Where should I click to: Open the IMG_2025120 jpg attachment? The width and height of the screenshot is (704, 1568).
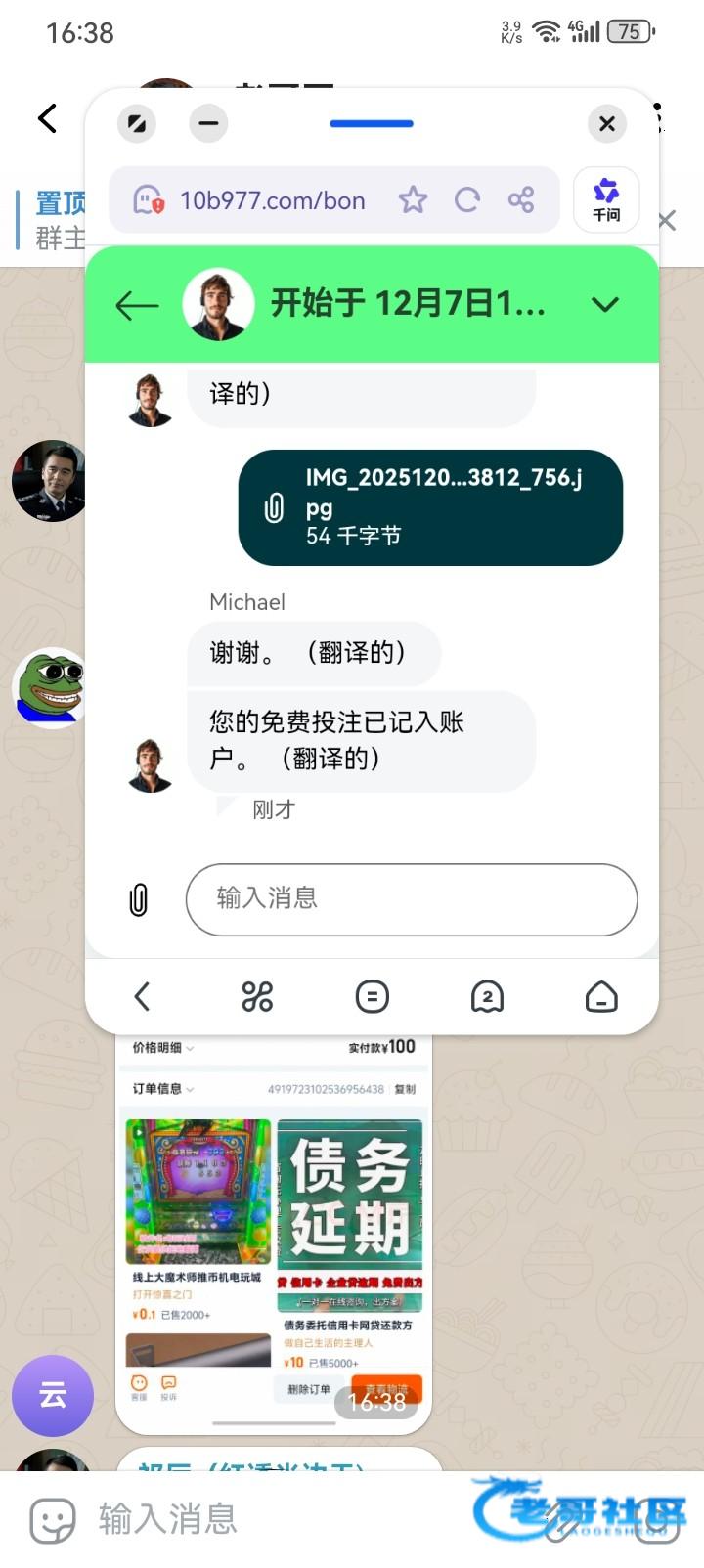click(x=430, y=507)
